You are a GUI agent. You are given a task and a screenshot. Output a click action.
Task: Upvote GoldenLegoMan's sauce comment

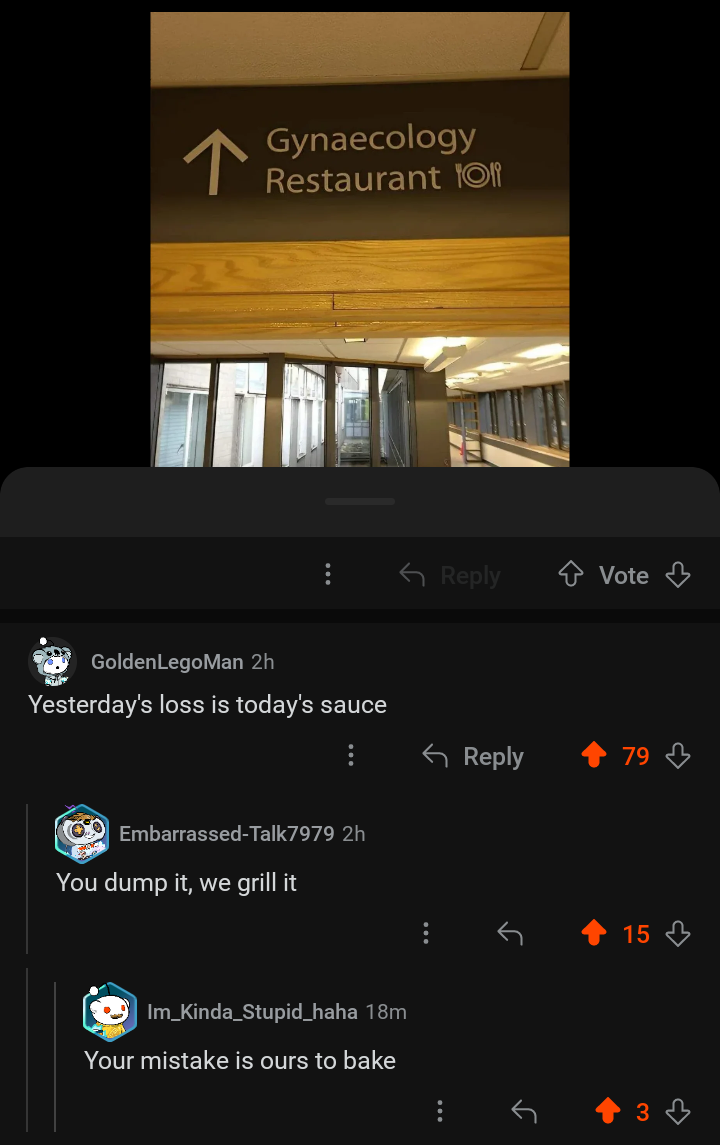pyautogui.click(x=594, y=756)
